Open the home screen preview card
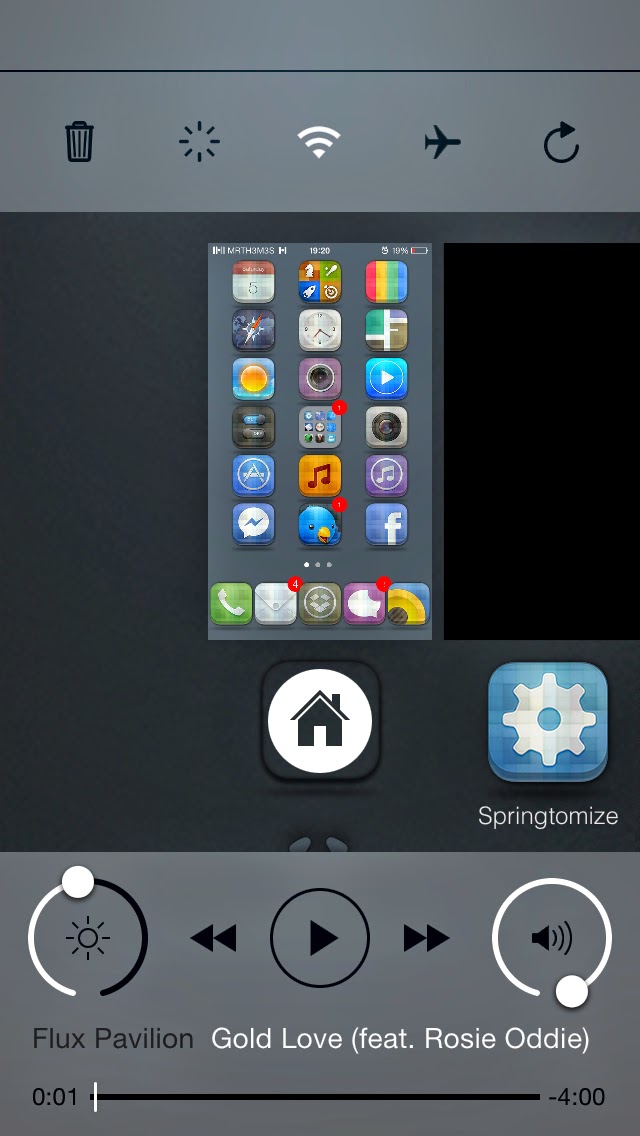This screenshot has height=1136, width=640. coord(320,440)
